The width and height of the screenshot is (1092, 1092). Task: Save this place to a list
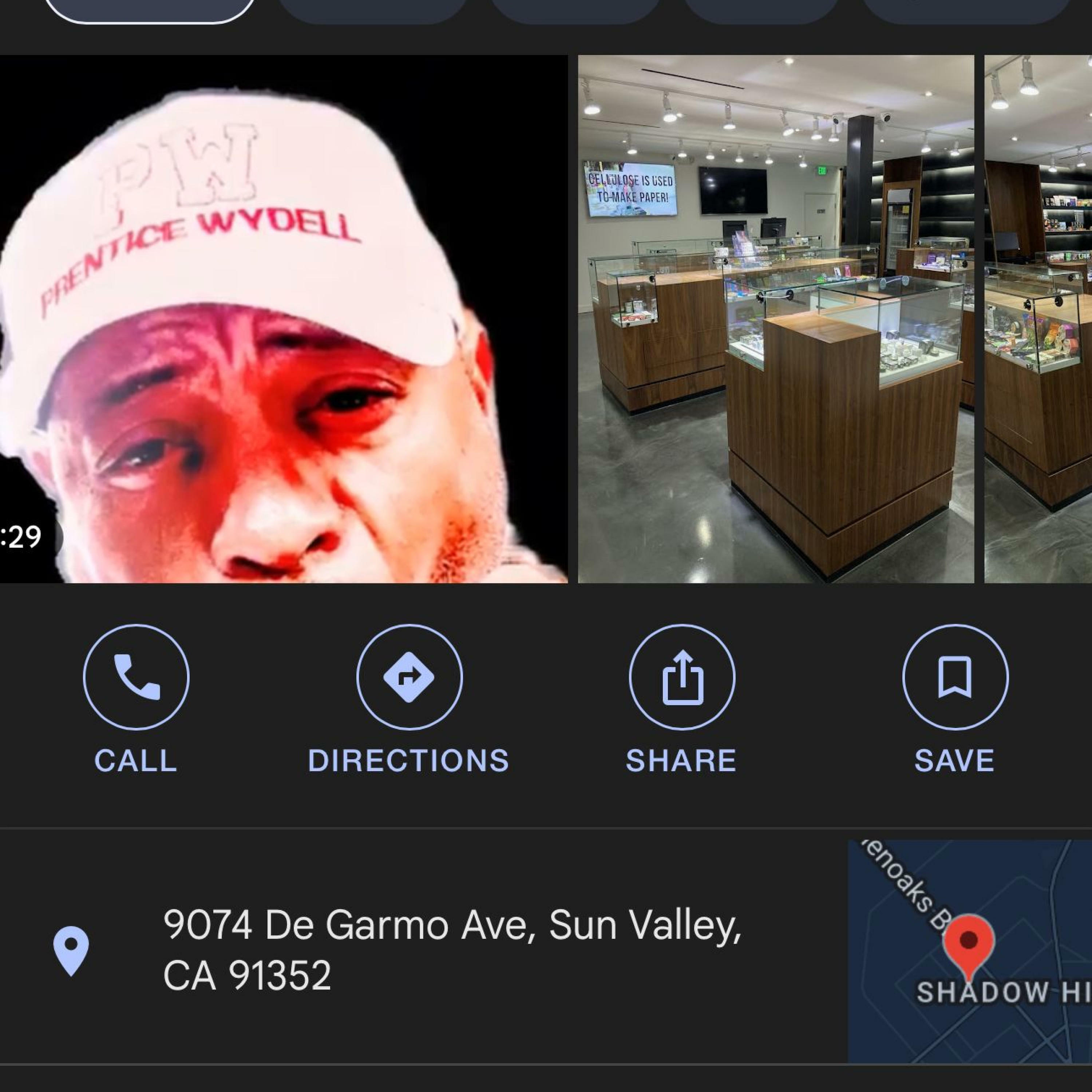(955, 677)
